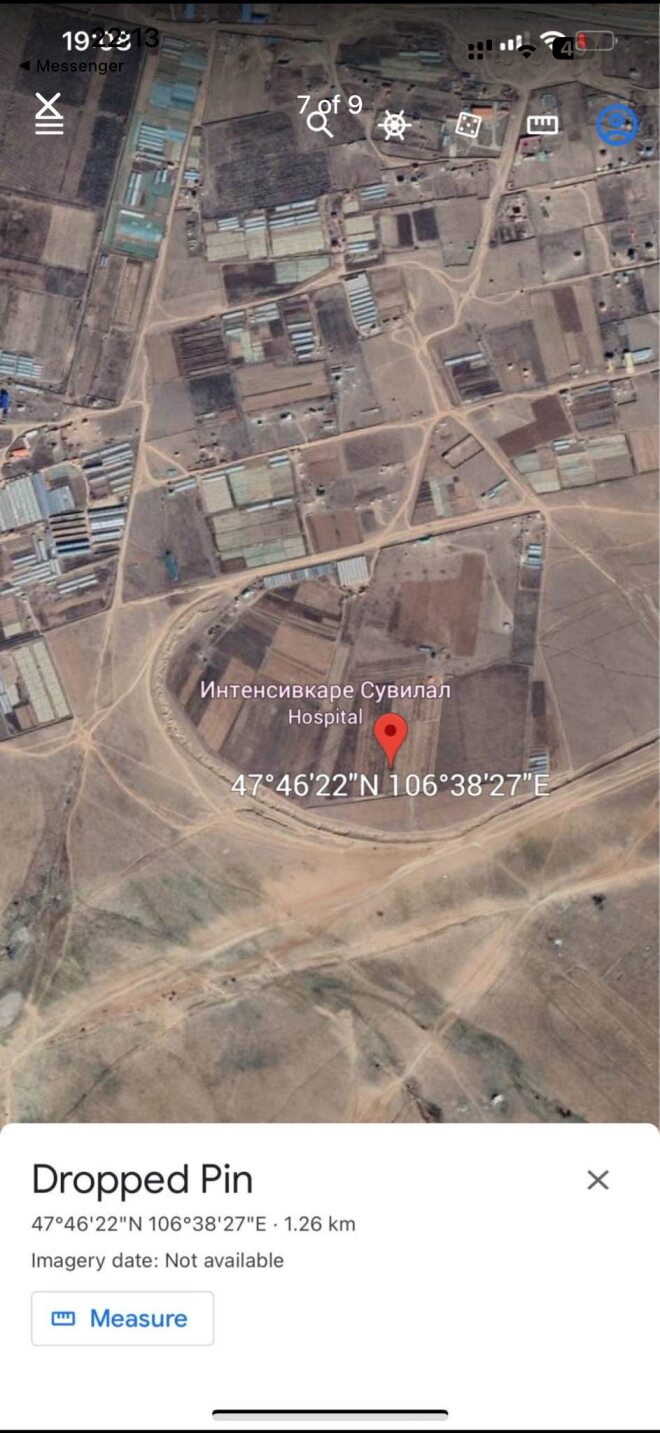Open the Voyager ship wheel icon

394,125
